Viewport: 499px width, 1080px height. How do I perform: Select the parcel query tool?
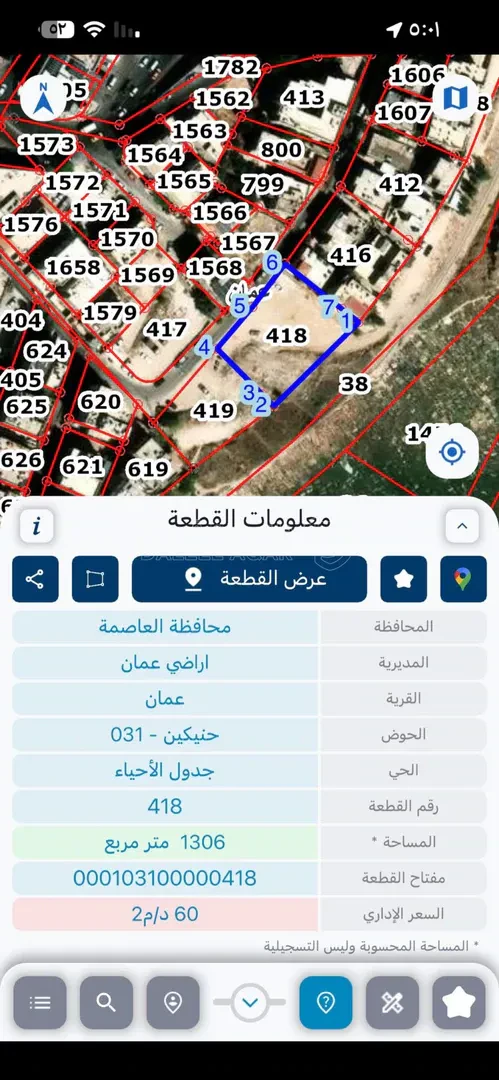click(325, 1003)
